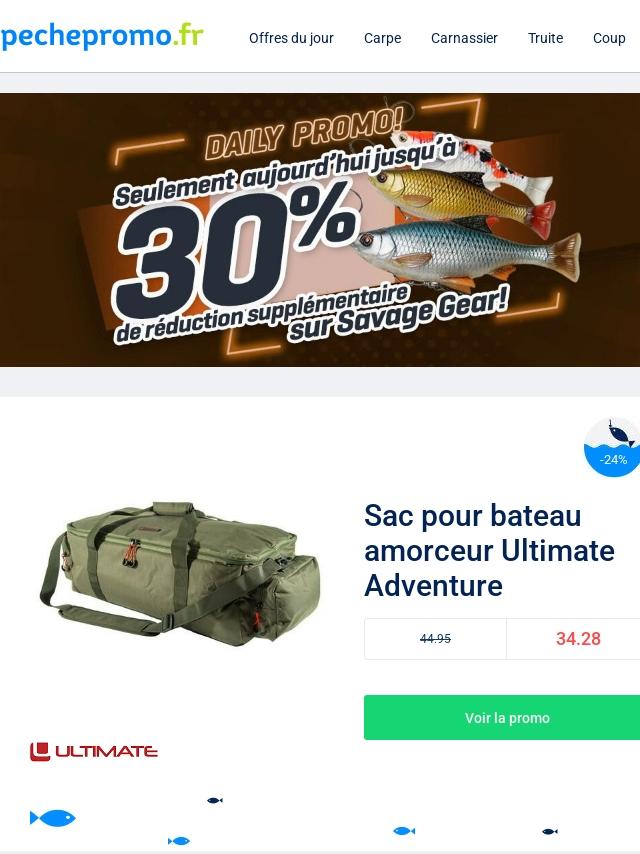
Task: Open the Ultimate Adventure bag product image
Action: click(180, 575)
